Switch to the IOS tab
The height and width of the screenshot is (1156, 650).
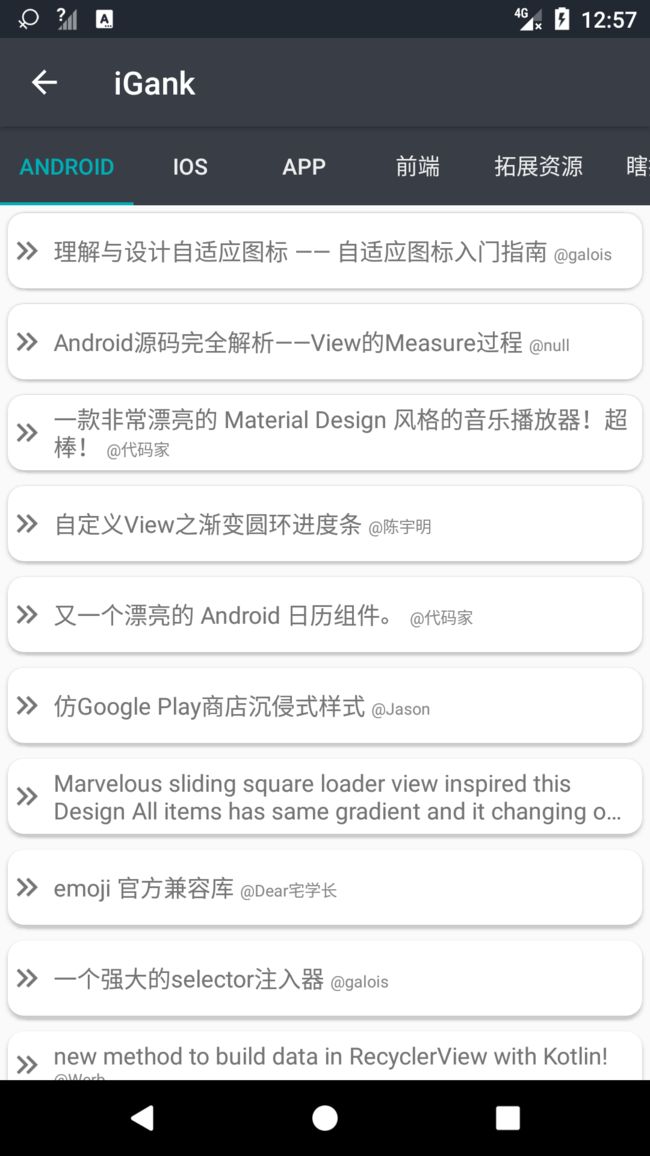pos(190,167)
